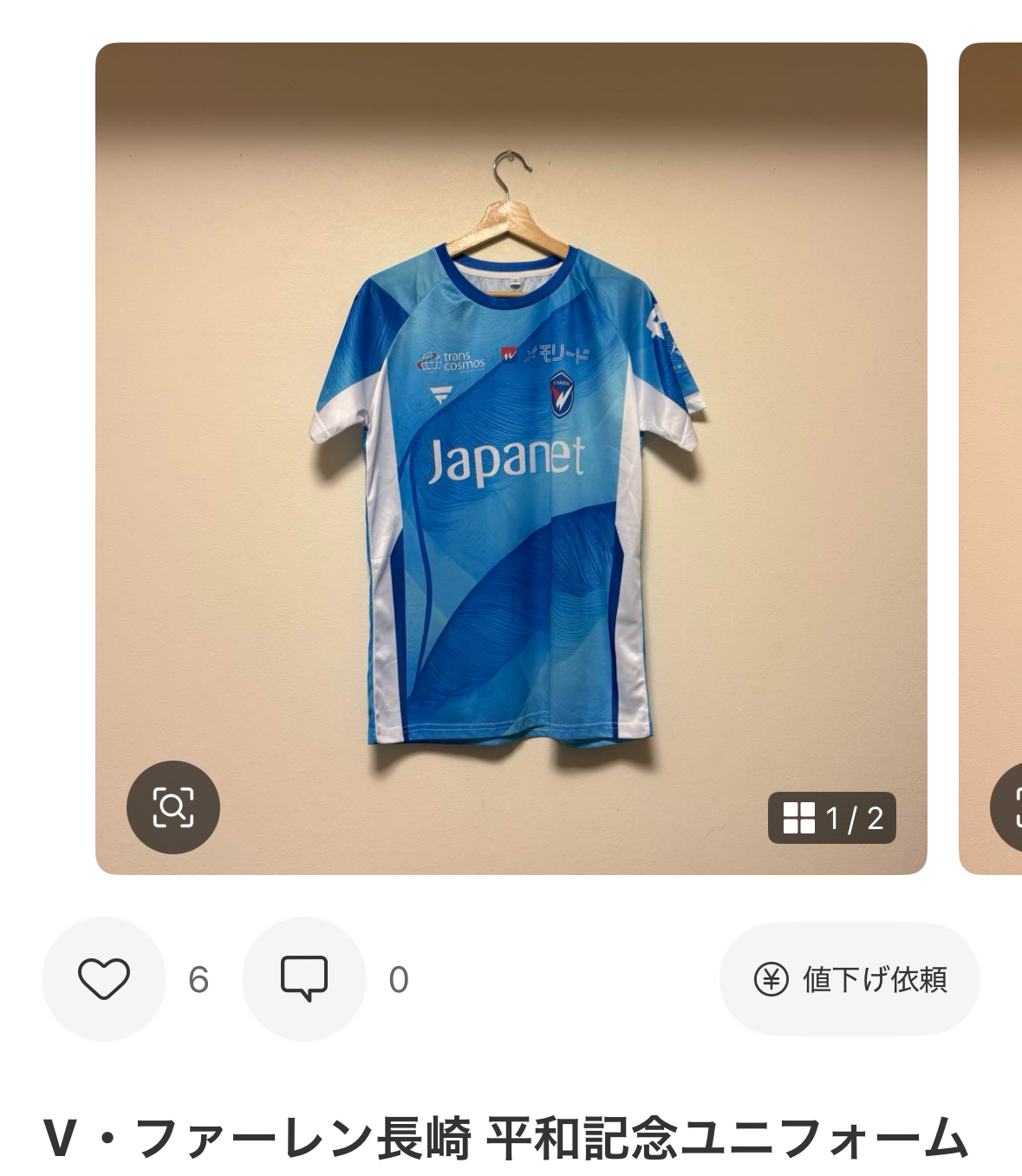Tap the 値下げ依頼 price reduction request button

pos(849,979)
